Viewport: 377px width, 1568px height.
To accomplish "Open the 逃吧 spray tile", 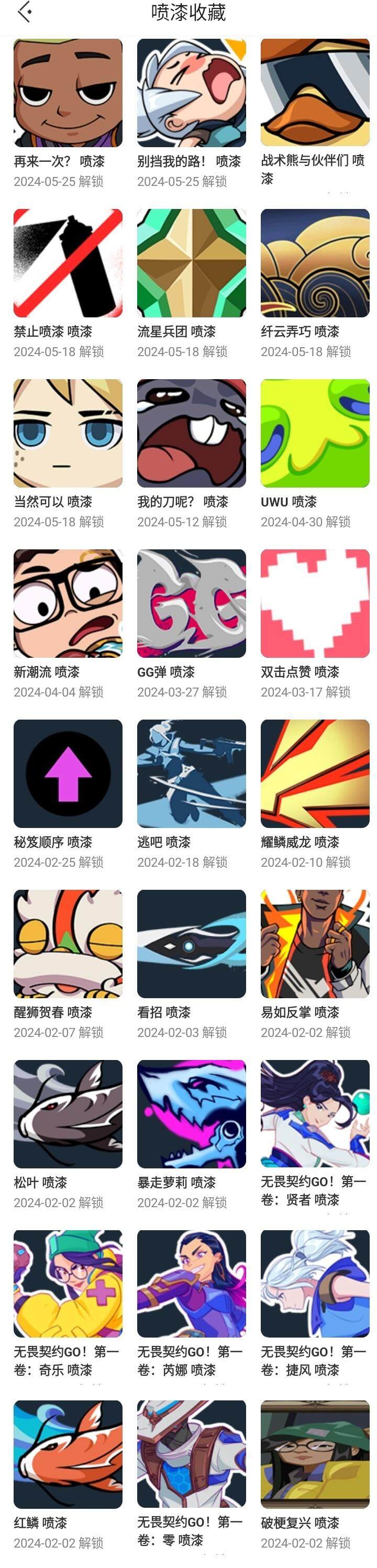I will (191, 774).
